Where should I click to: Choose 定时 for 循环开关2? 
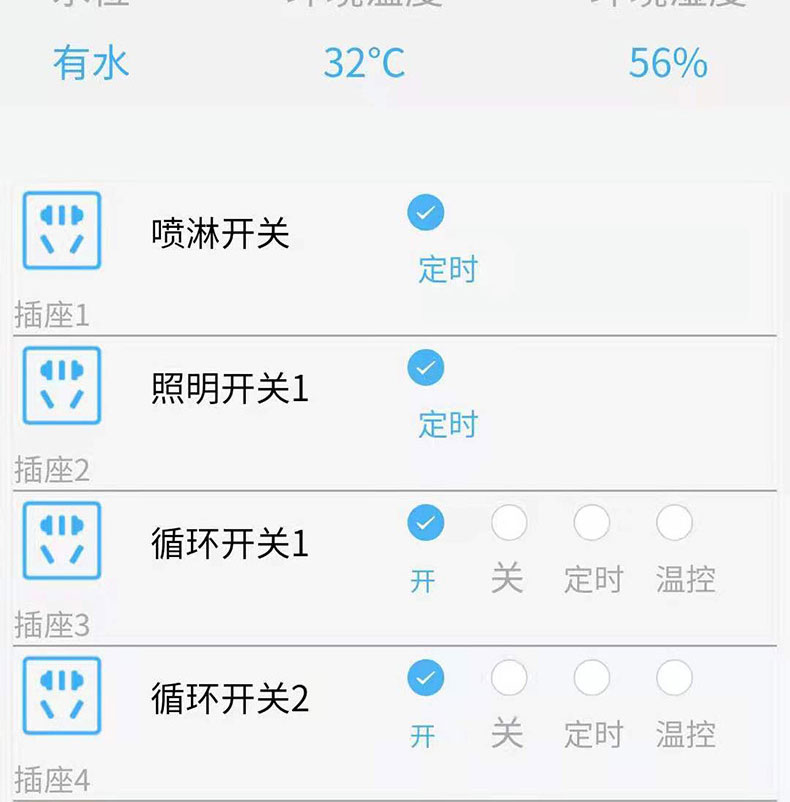(591, 677)
